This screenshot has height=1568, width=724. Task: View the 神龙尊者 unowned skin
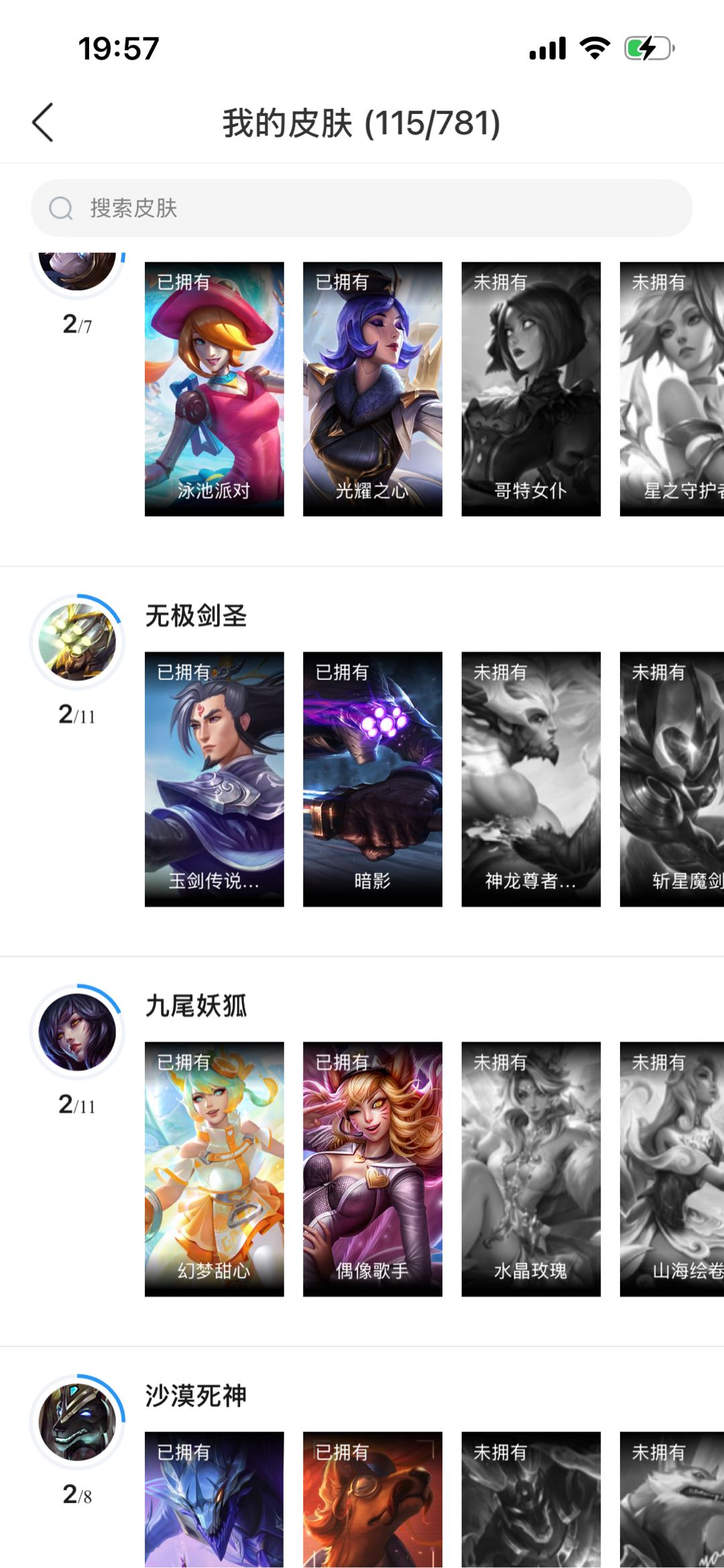[x=531, y=779]
